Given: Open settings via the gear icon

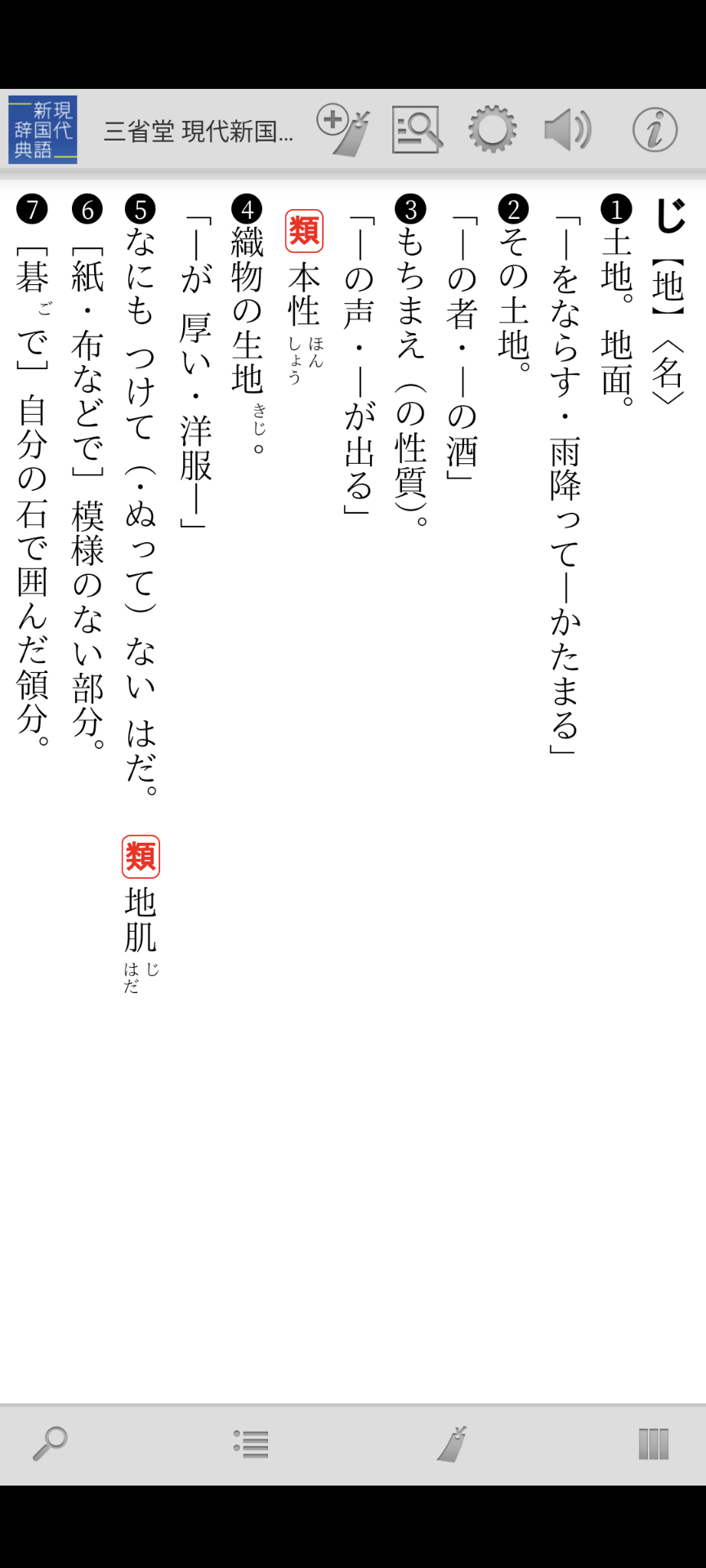Looking at the screenshot, I should tap(492, 129).
